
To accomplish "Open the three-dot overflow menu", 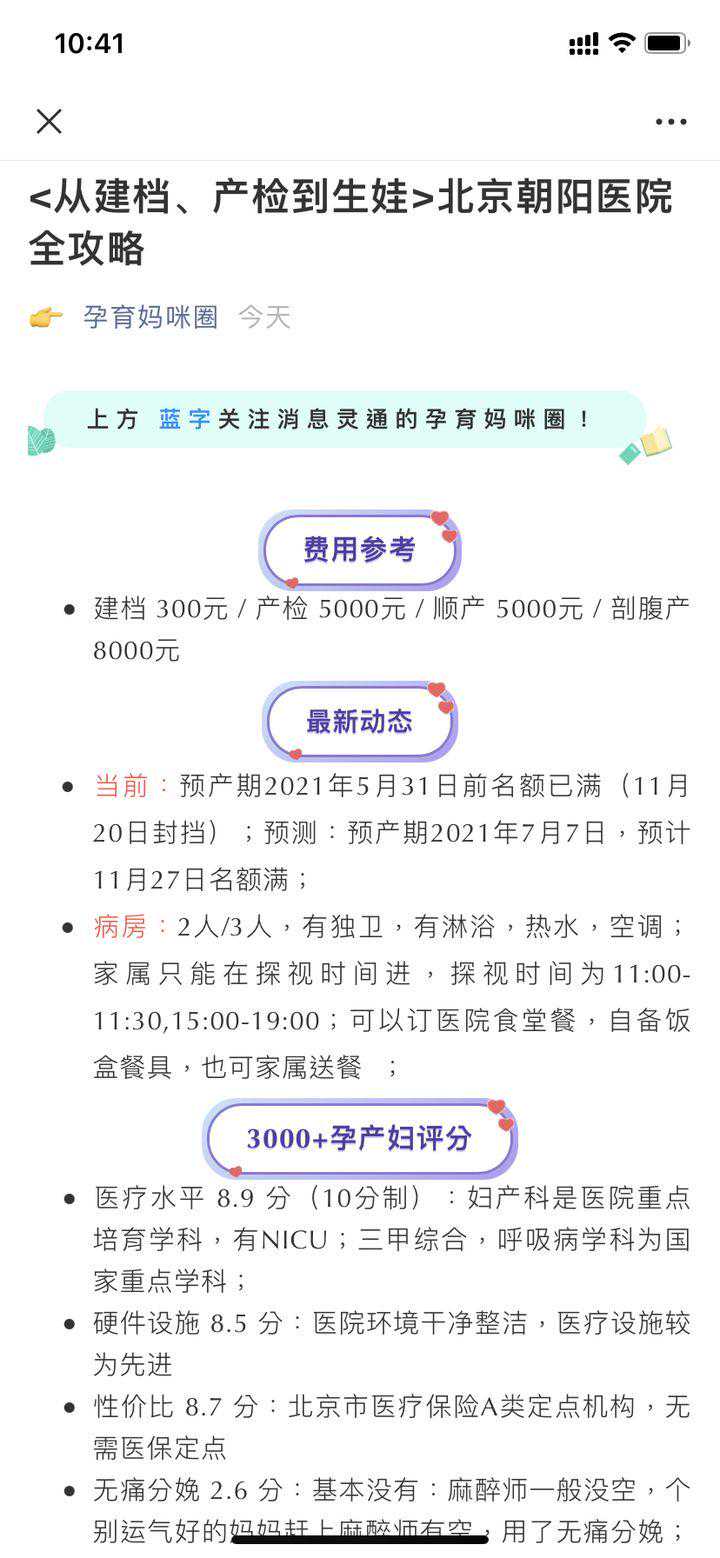I will 670,122.
